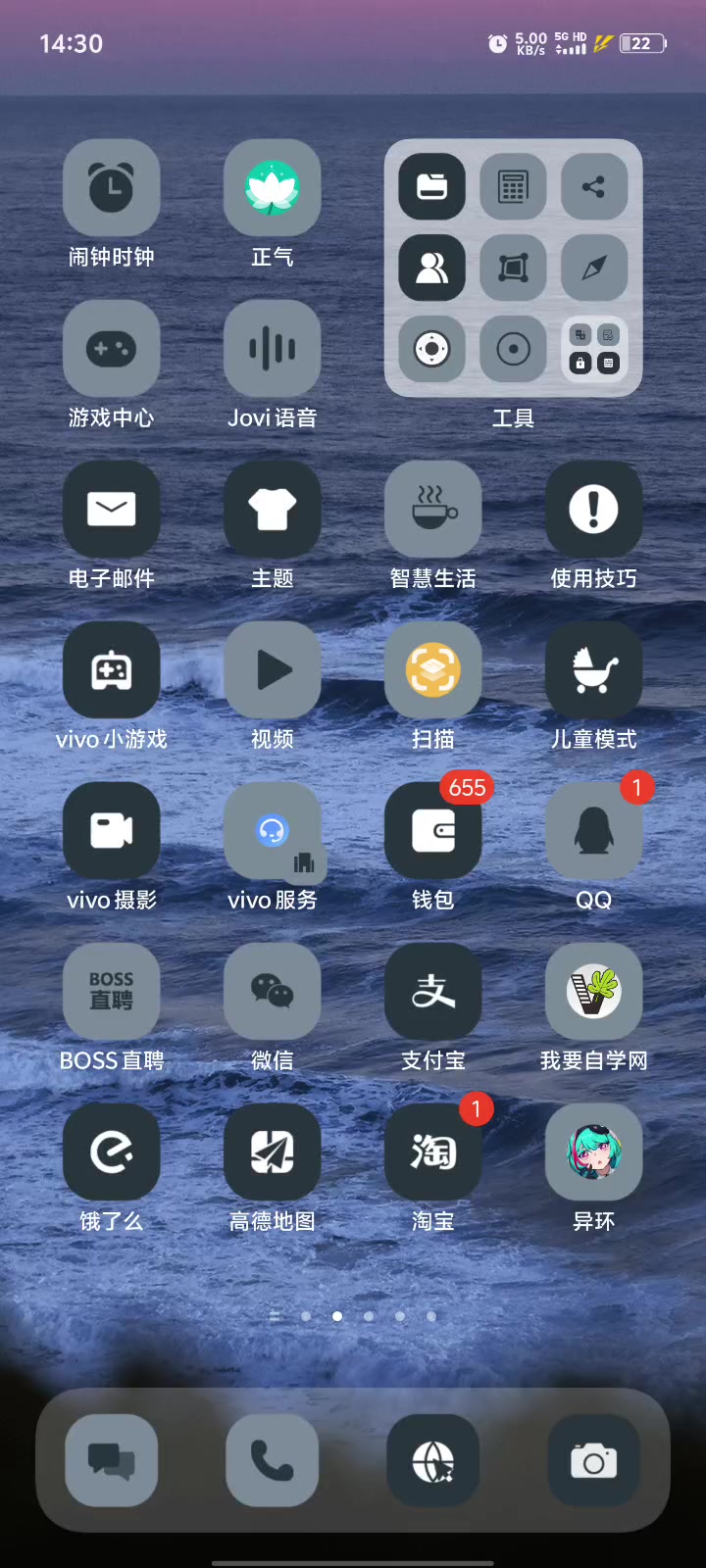This screenshot has width=706, height=1568.
Task: Open 游戏中心 game center
Action: pos(112,349)
